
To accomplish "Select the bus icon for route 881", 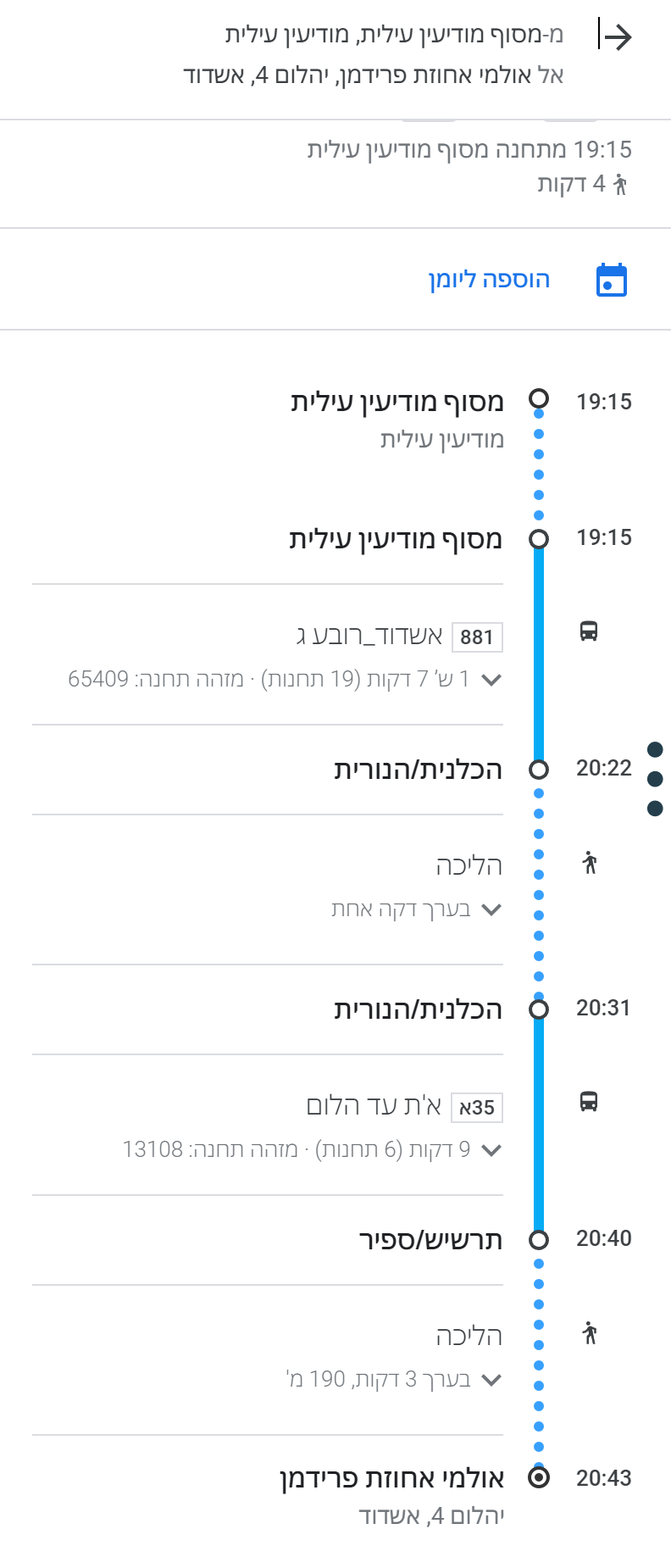I will [x=590, y=631].
